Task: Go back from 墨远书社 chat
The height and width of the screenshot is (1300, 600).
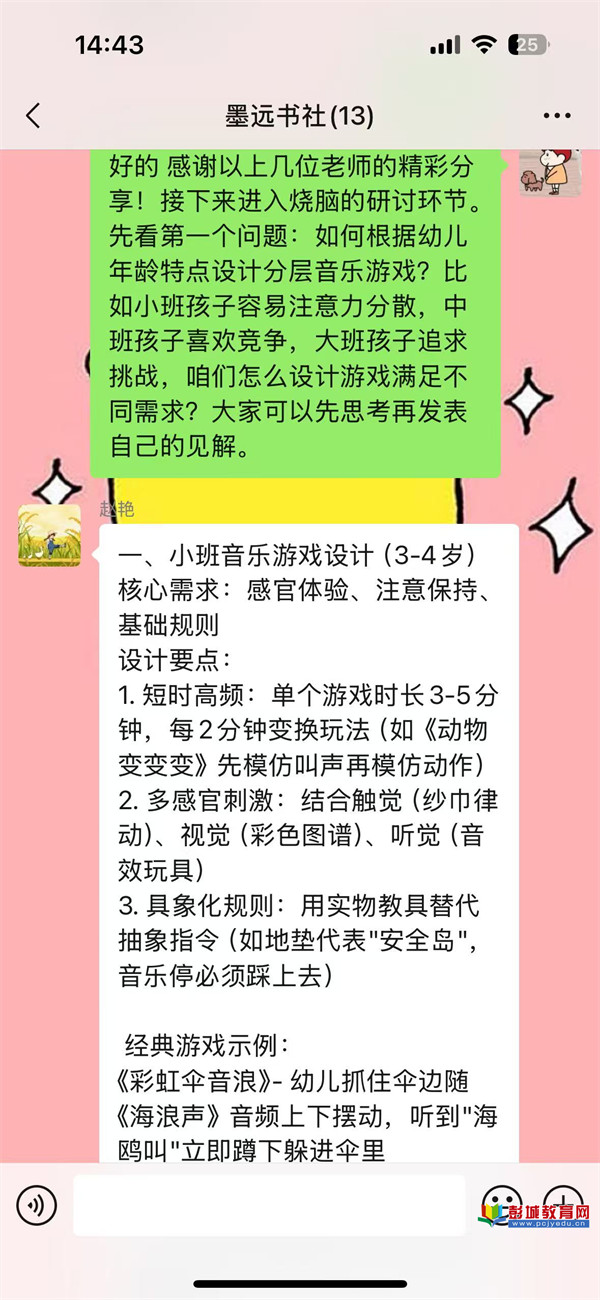Action: [33, 116]
